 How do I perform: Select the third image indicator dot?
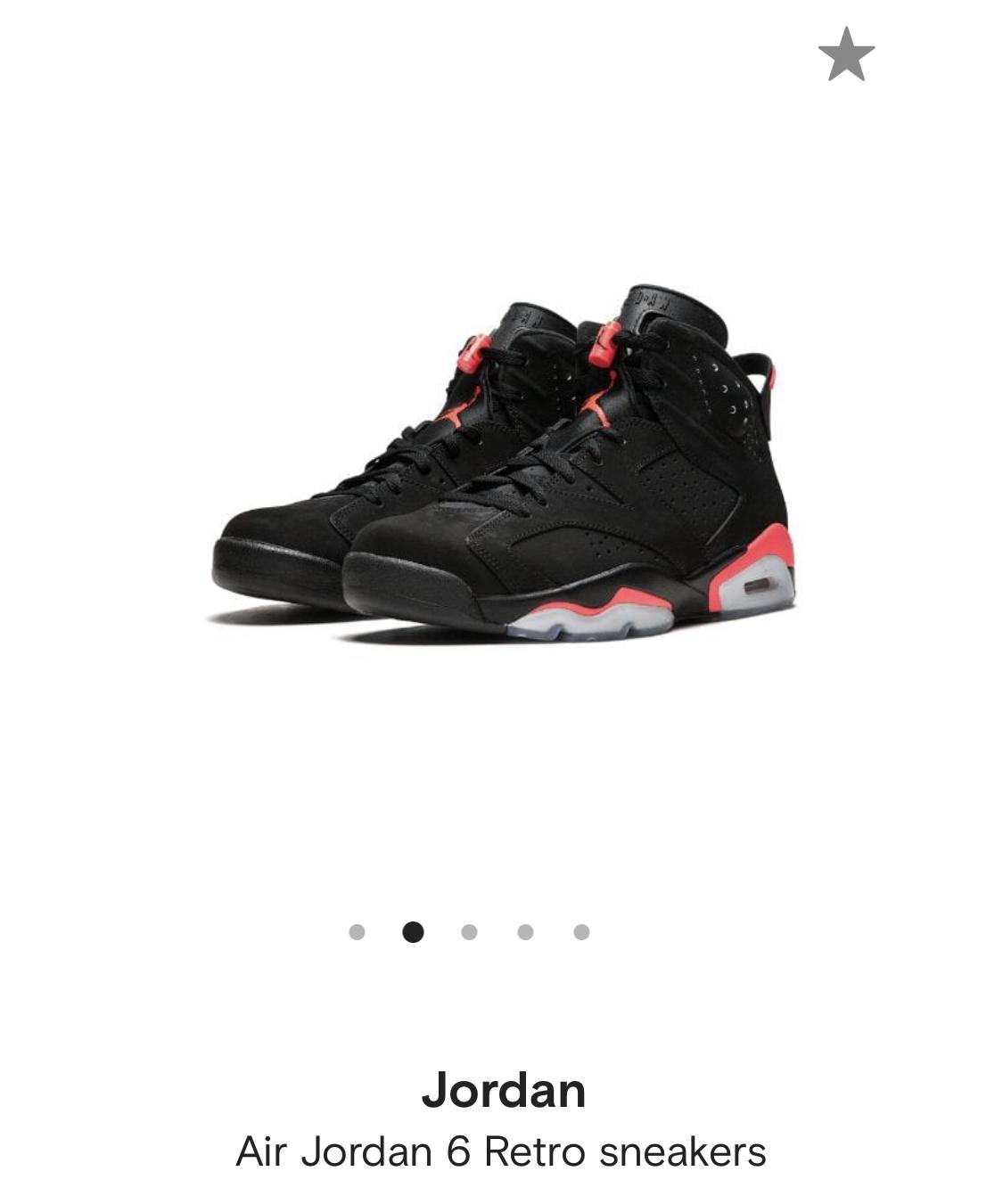coord(469,932)
